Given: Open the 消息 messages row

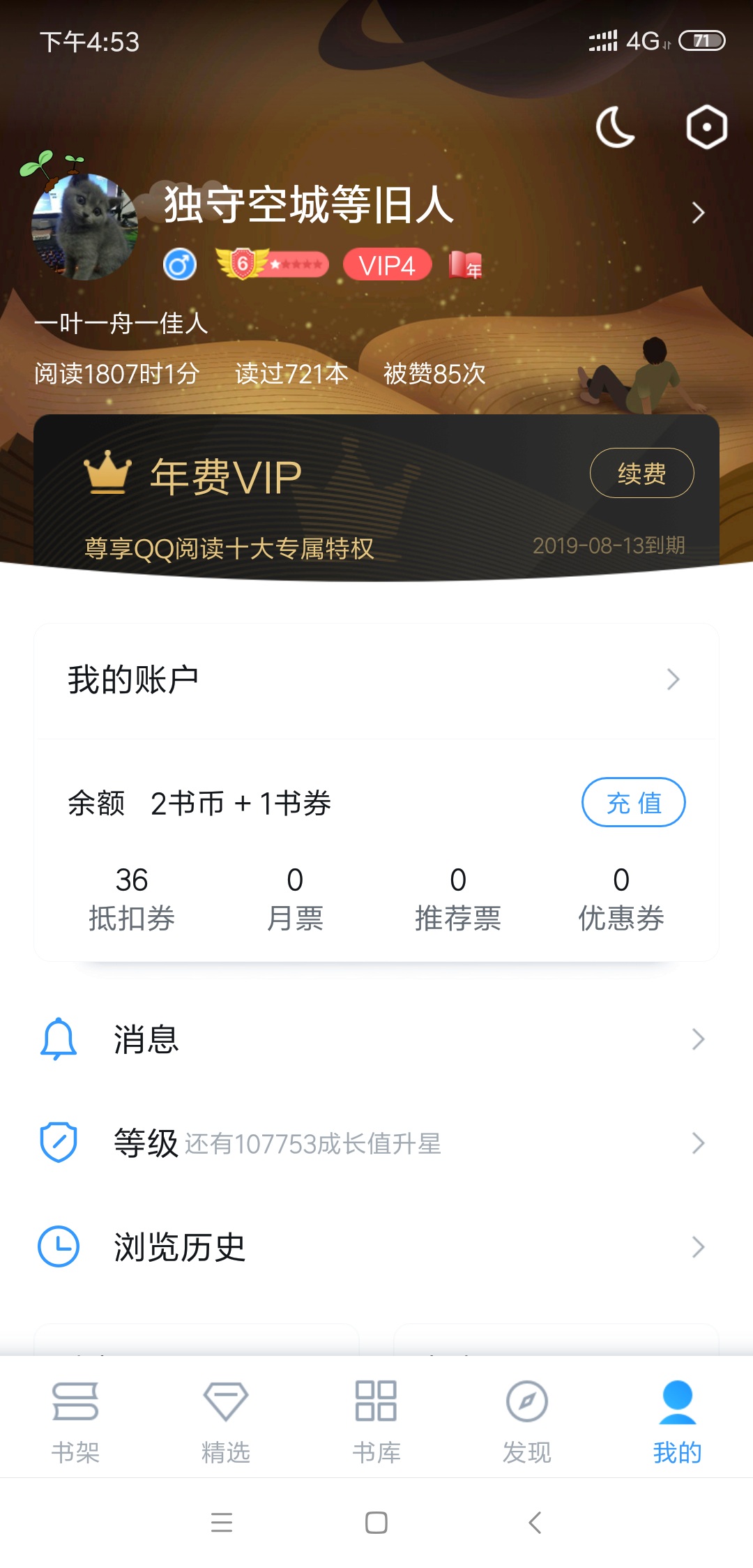Looking at the screenshot, I should click(x=376, y=1039).
